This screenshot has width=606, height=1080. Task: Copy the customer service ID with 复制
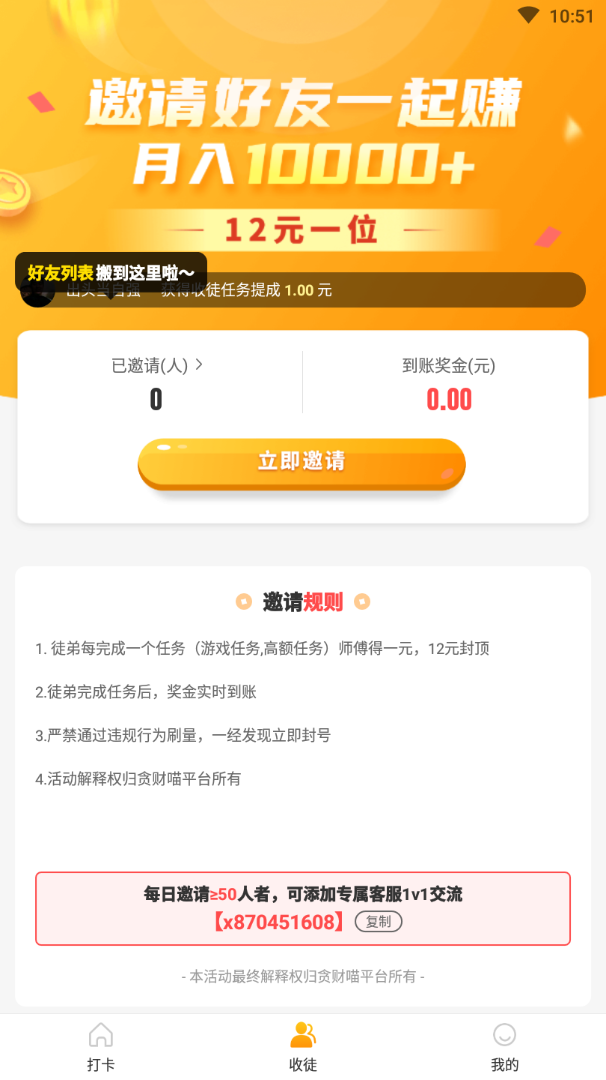pos(378,922)
